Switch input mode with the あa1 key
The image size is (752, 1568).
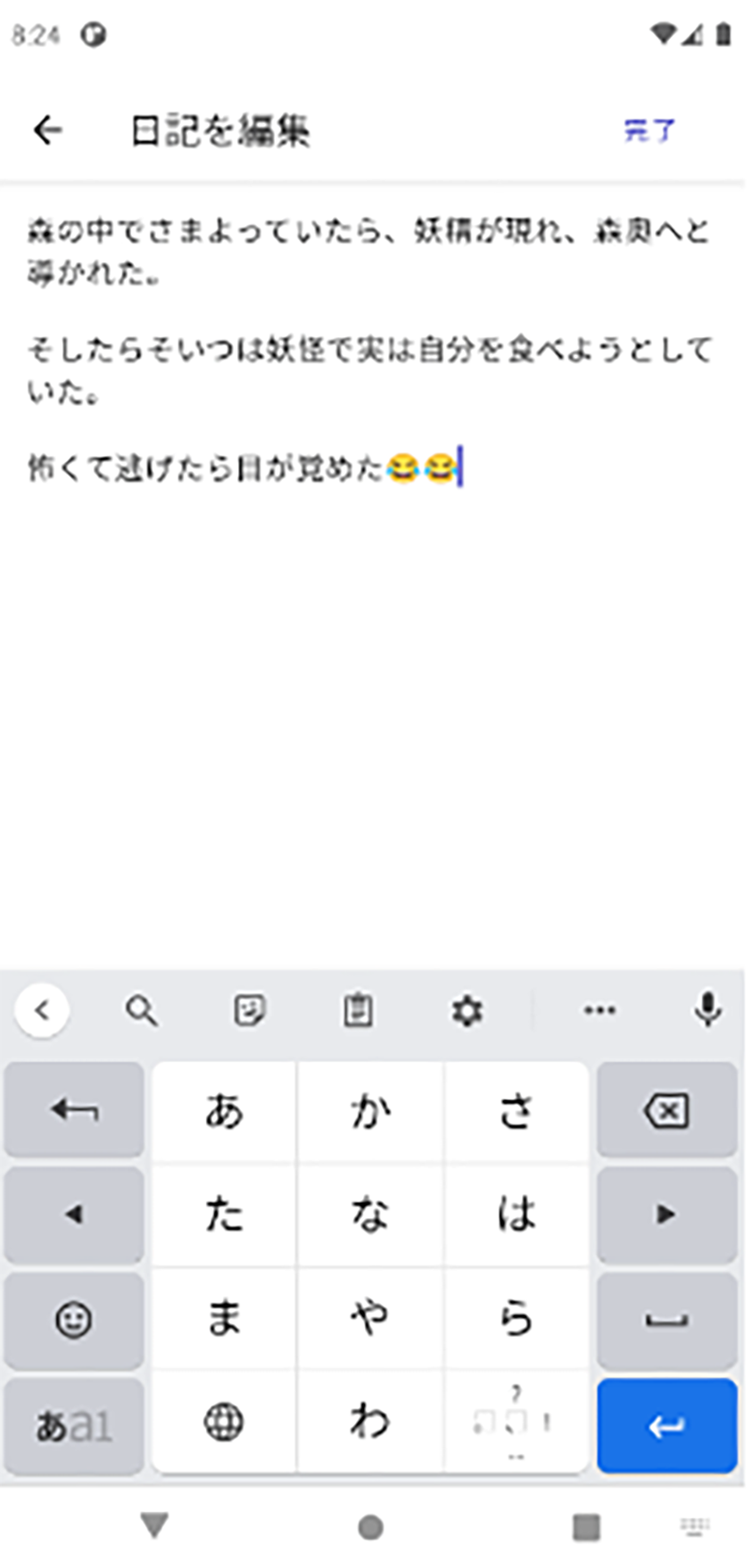(x=74, y=1425)
